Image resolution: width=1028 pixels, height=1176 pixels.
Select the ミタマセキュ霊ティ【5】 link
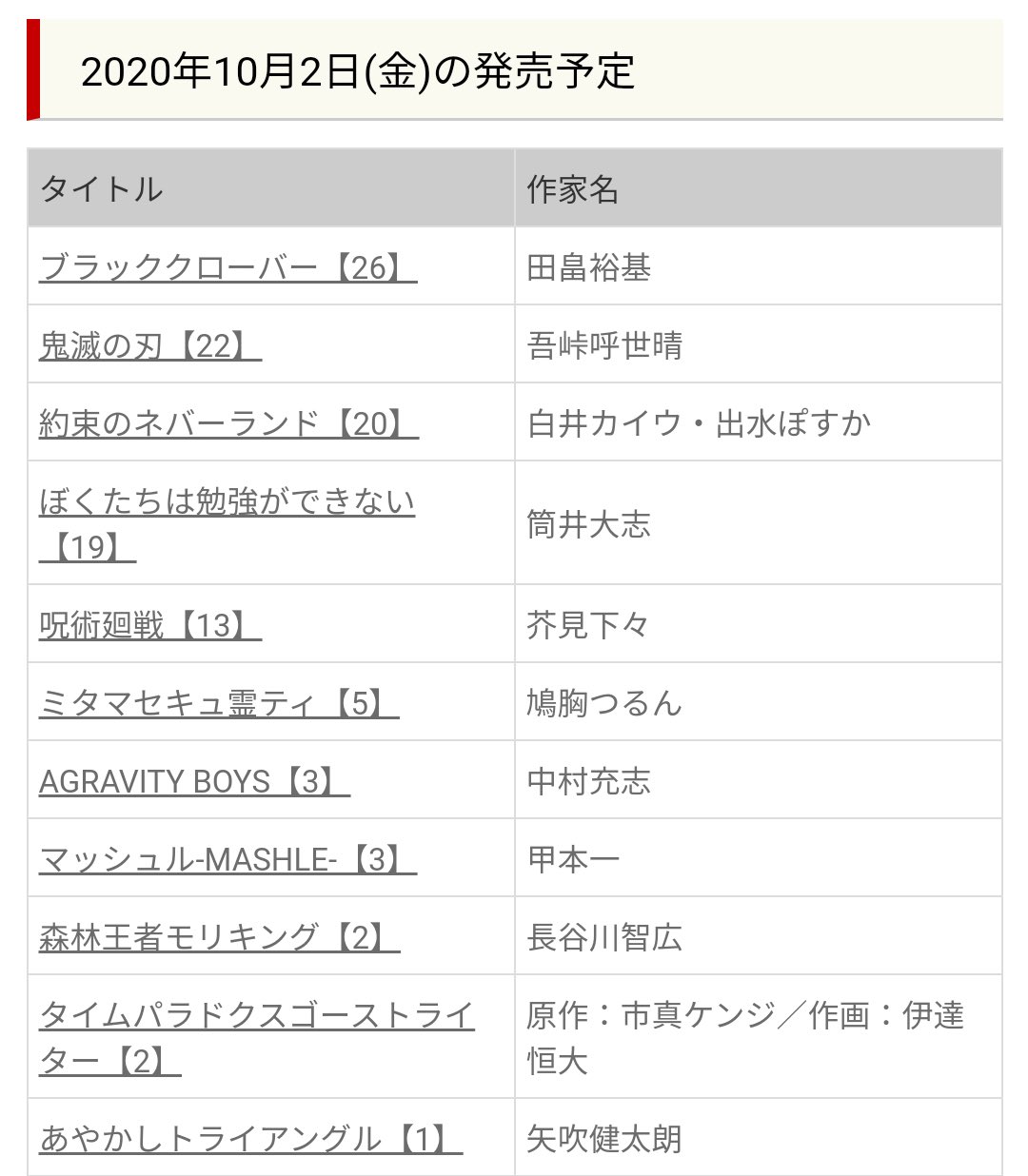click(218, 703)
